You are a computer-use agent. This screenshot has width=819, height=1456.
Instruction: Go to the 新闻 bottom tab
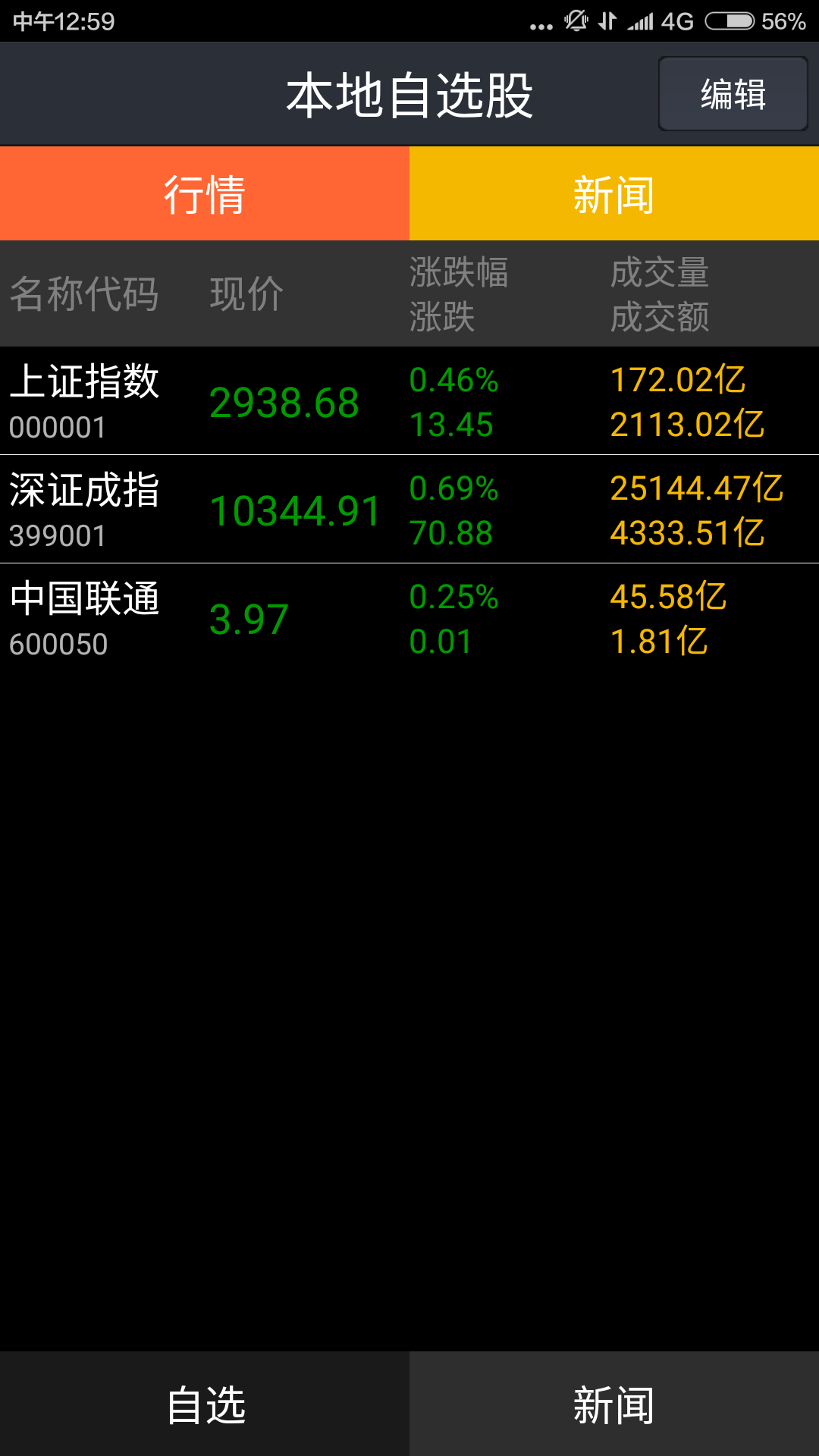point(614,1404)
